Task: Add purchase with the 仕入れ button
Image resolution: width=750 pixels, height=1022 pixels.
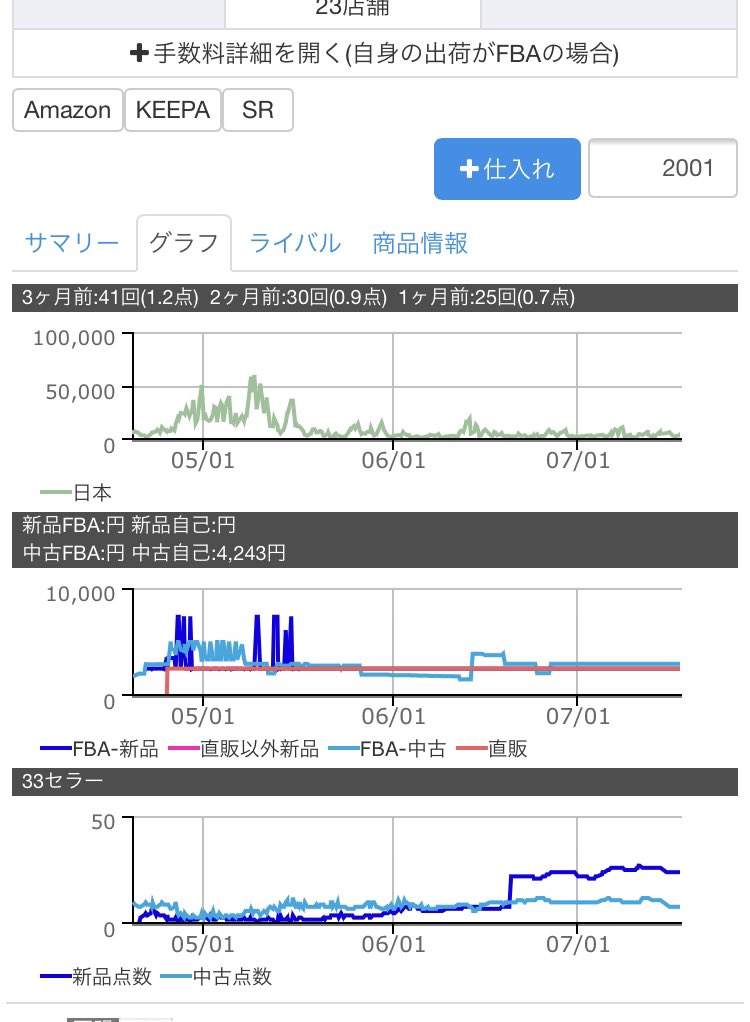Action: (x=507, y=169)
